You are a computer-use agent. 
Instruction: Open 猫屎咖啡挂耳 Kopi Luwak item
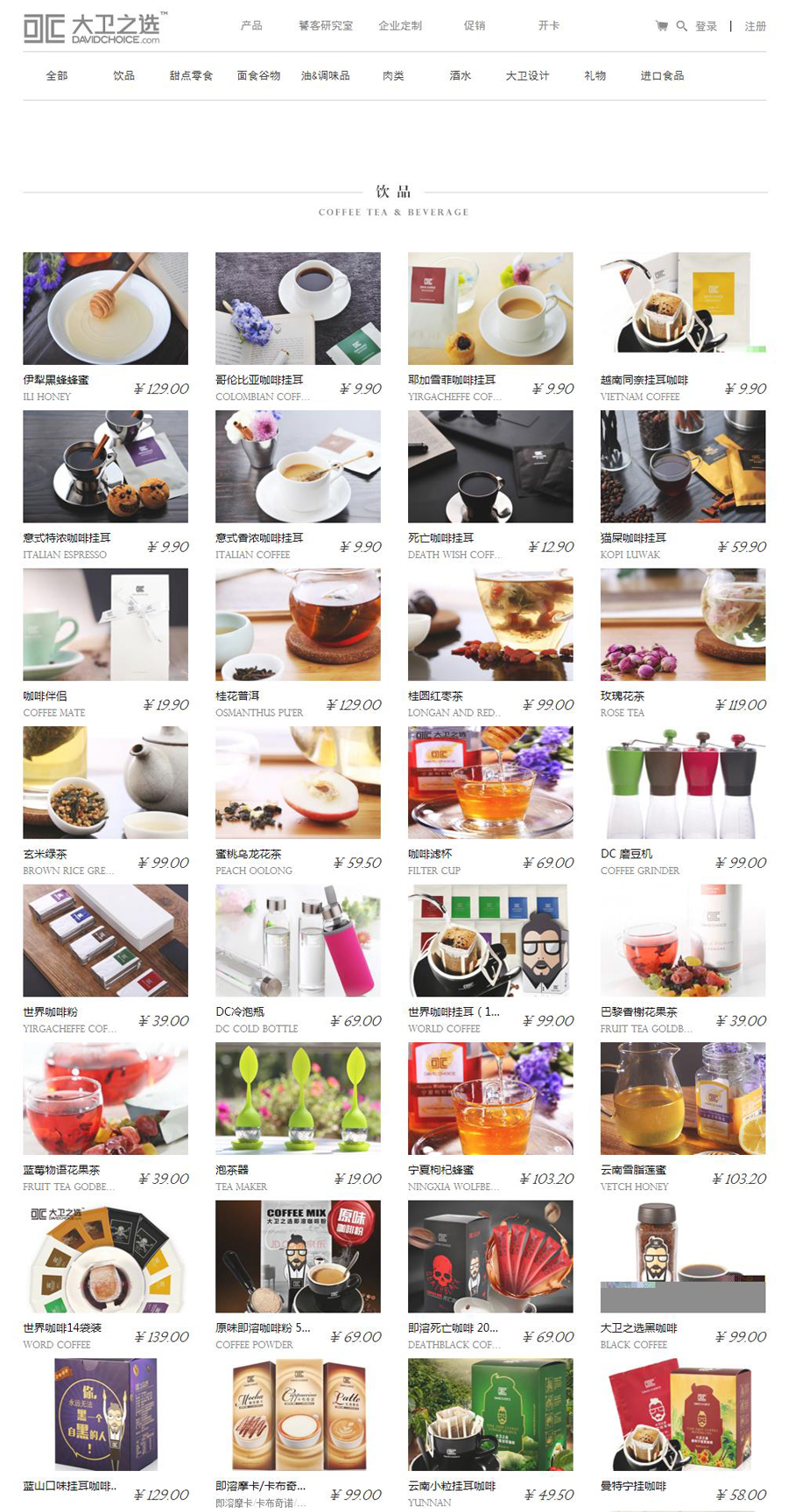[683, 466]
